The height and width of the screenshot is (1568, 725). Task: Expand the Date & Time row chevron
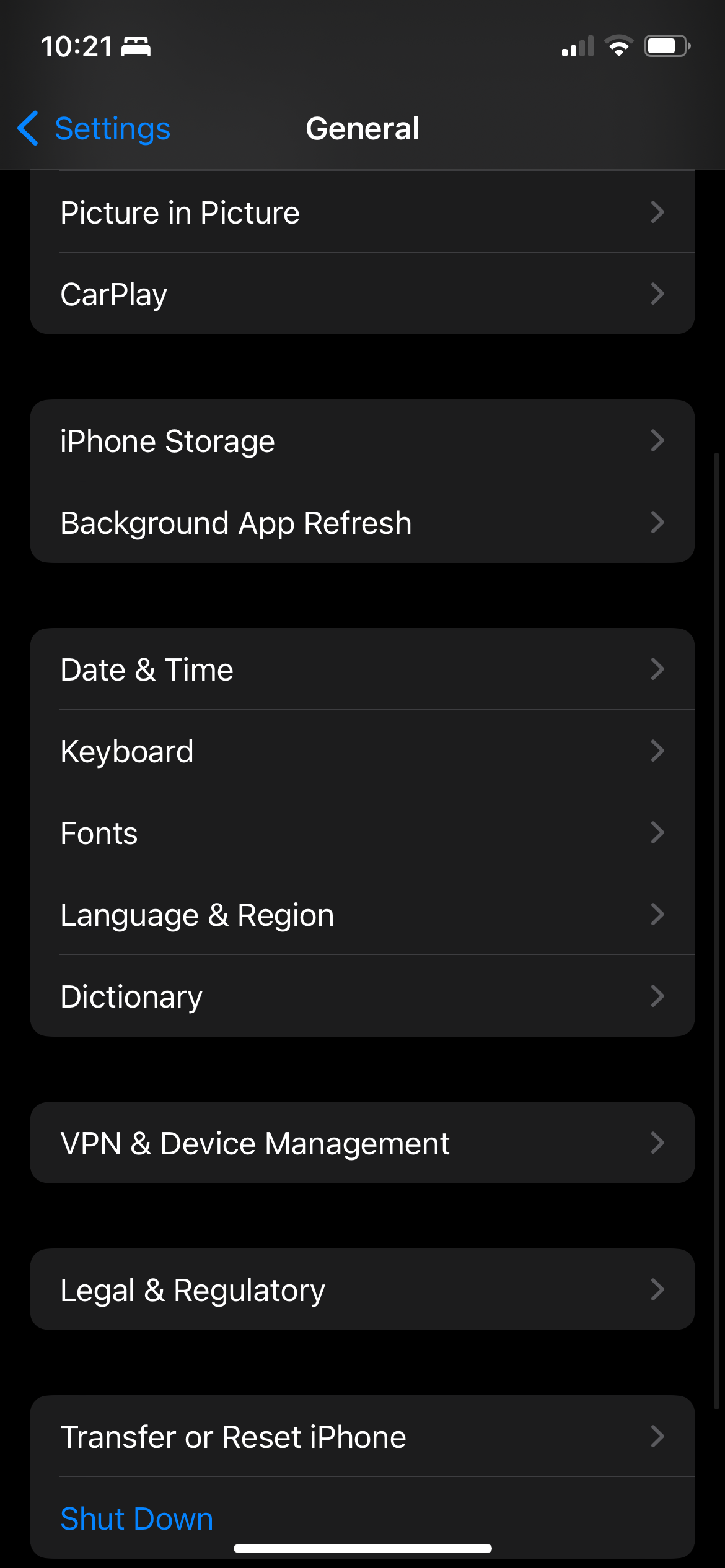658,669
